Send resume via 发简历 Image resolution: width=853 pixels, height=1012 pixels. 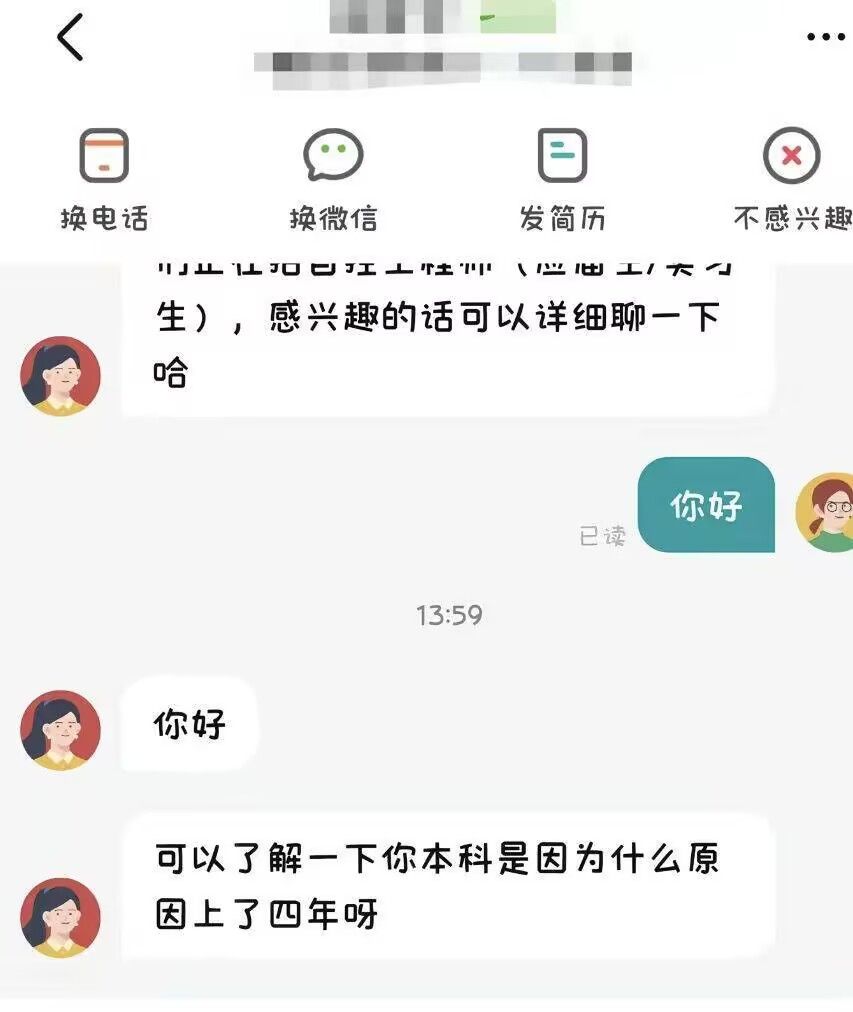pos(562,178)
